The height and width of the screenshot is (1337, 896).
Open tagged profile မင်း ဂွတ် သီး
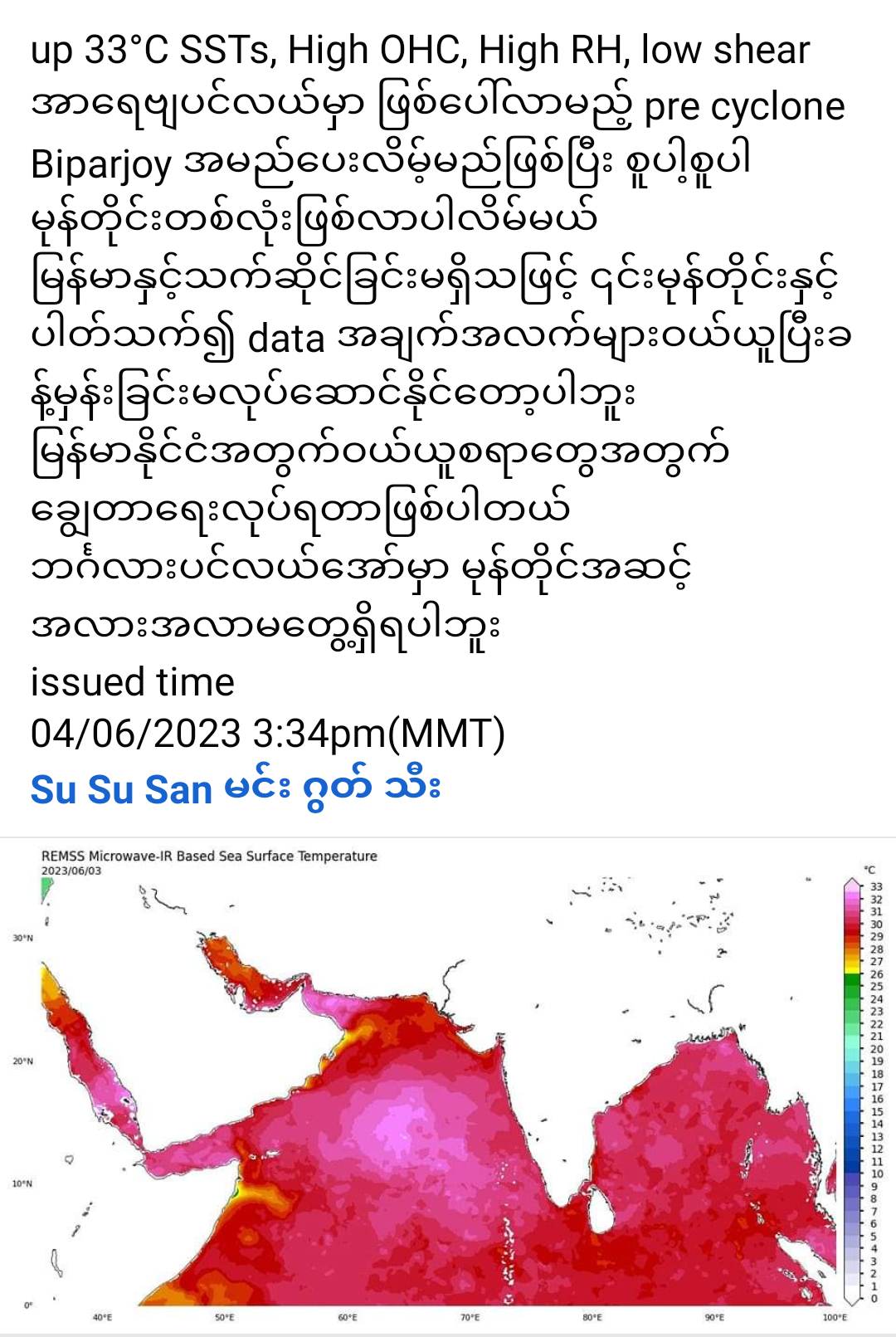332,789
